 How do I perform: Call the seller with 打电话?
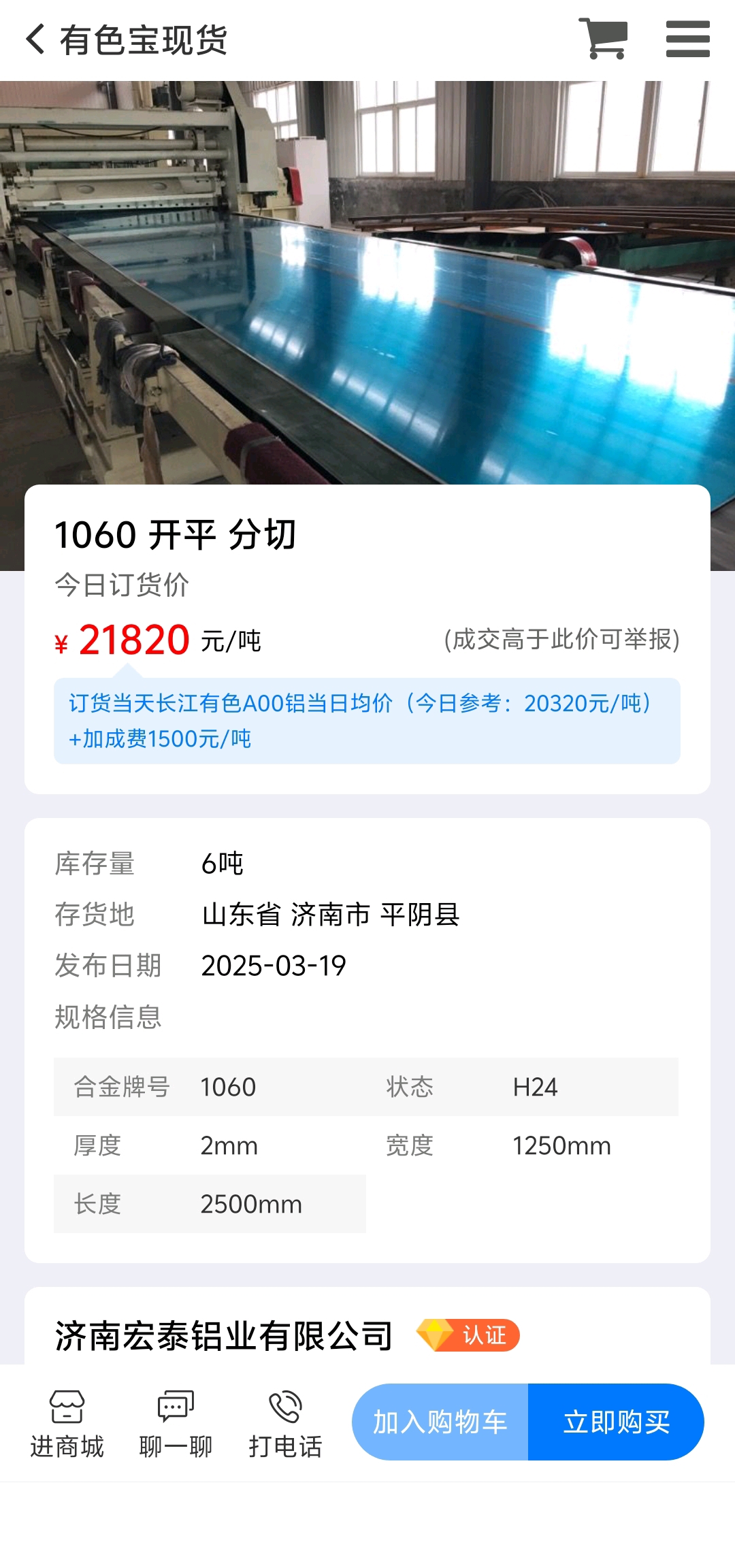pyautogui.click(x=285, y=1424)
